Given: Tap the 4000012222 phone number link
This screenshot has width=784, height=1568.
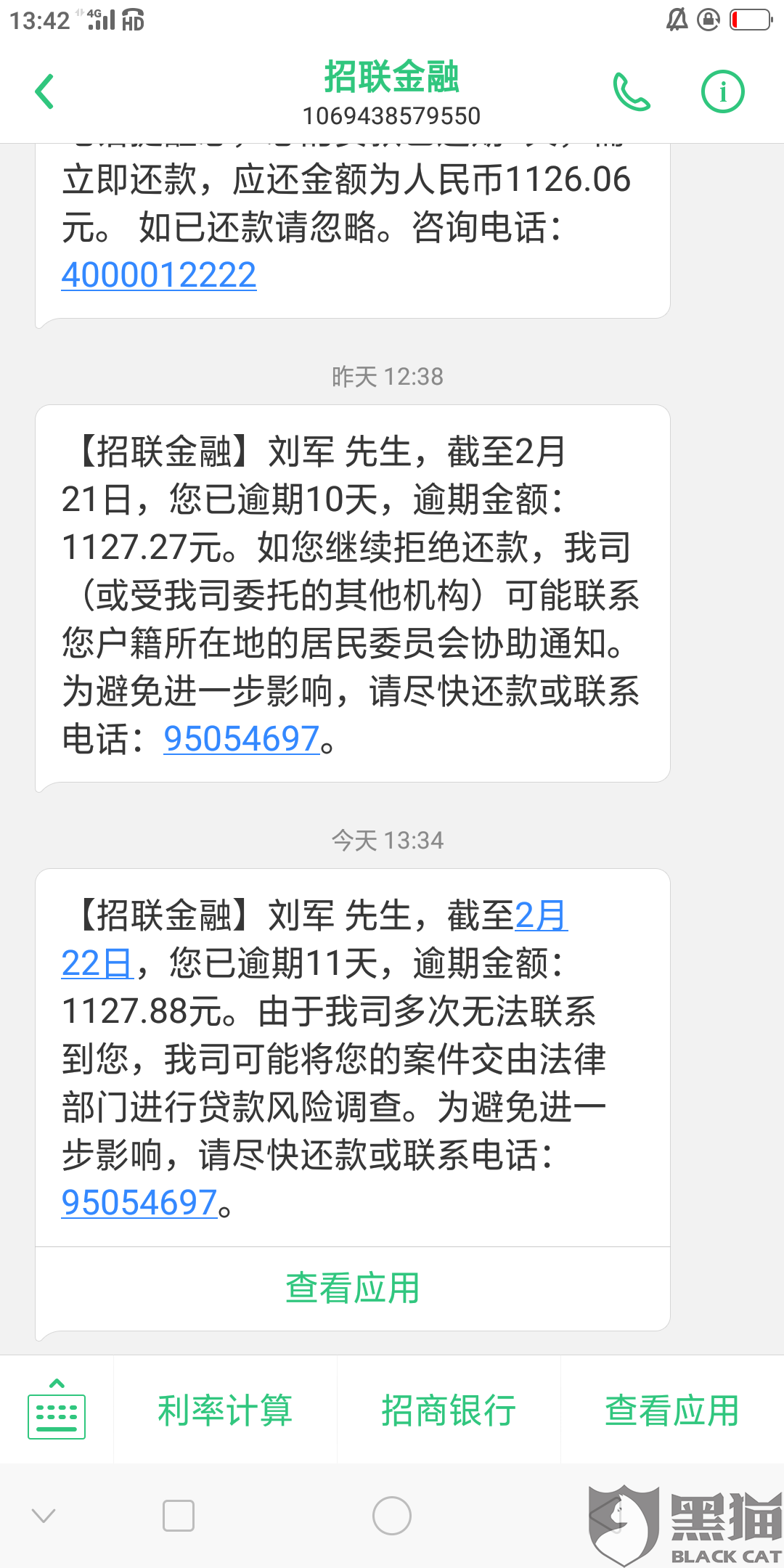Looking at the screenshot, I should pos(159,275).
